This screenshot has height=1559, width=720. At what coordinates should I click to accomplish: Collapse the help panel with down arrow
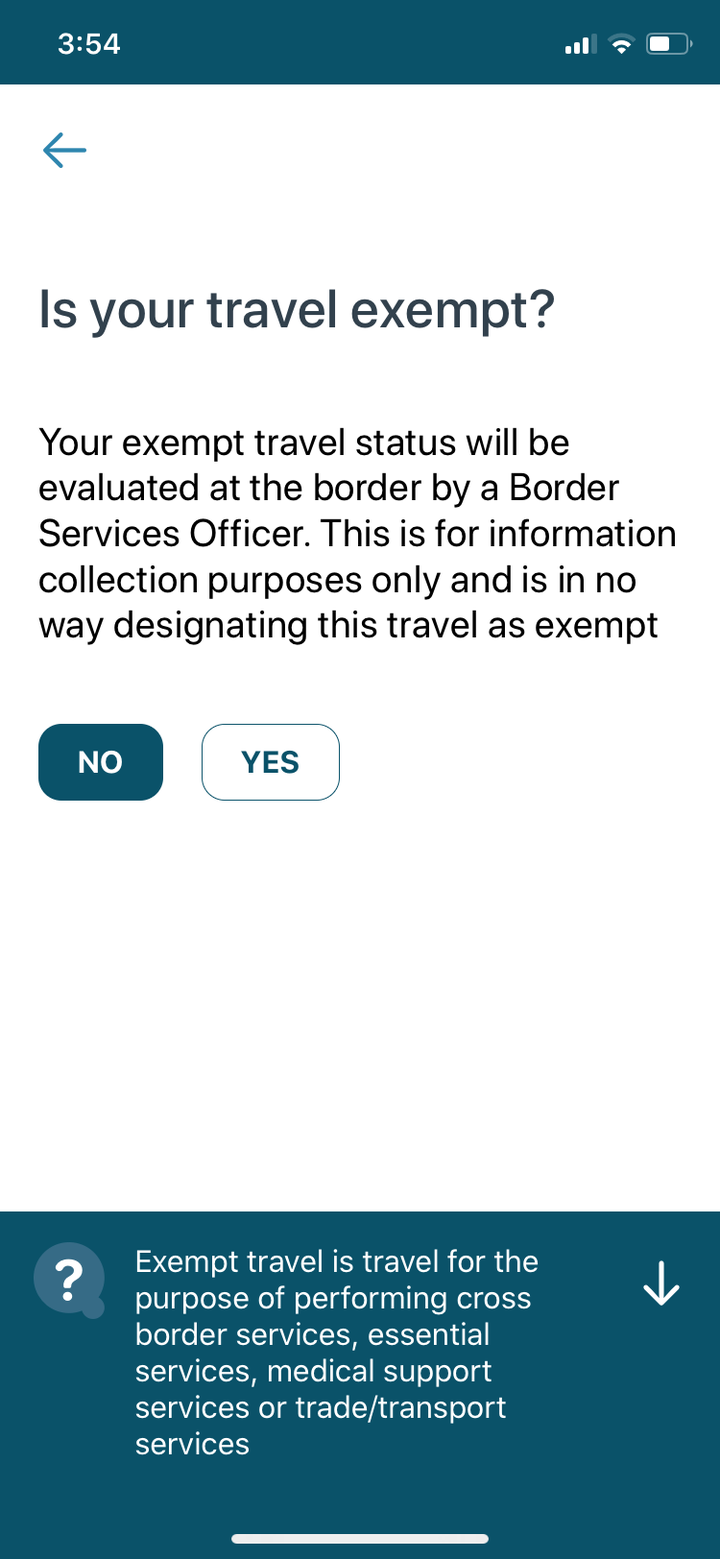pyautogui.click(x=661, y=1282)
